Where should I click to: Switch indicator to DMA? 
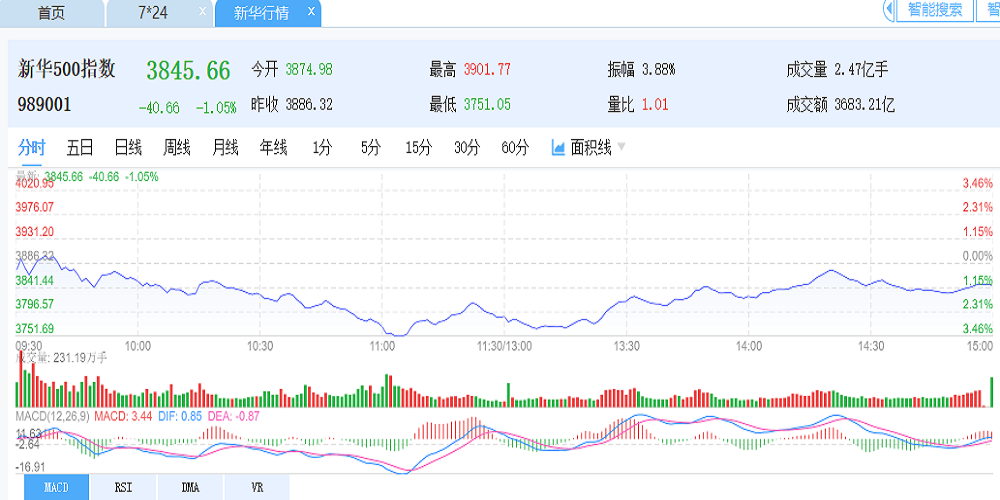pyautogui.click(x=190, y=487)
